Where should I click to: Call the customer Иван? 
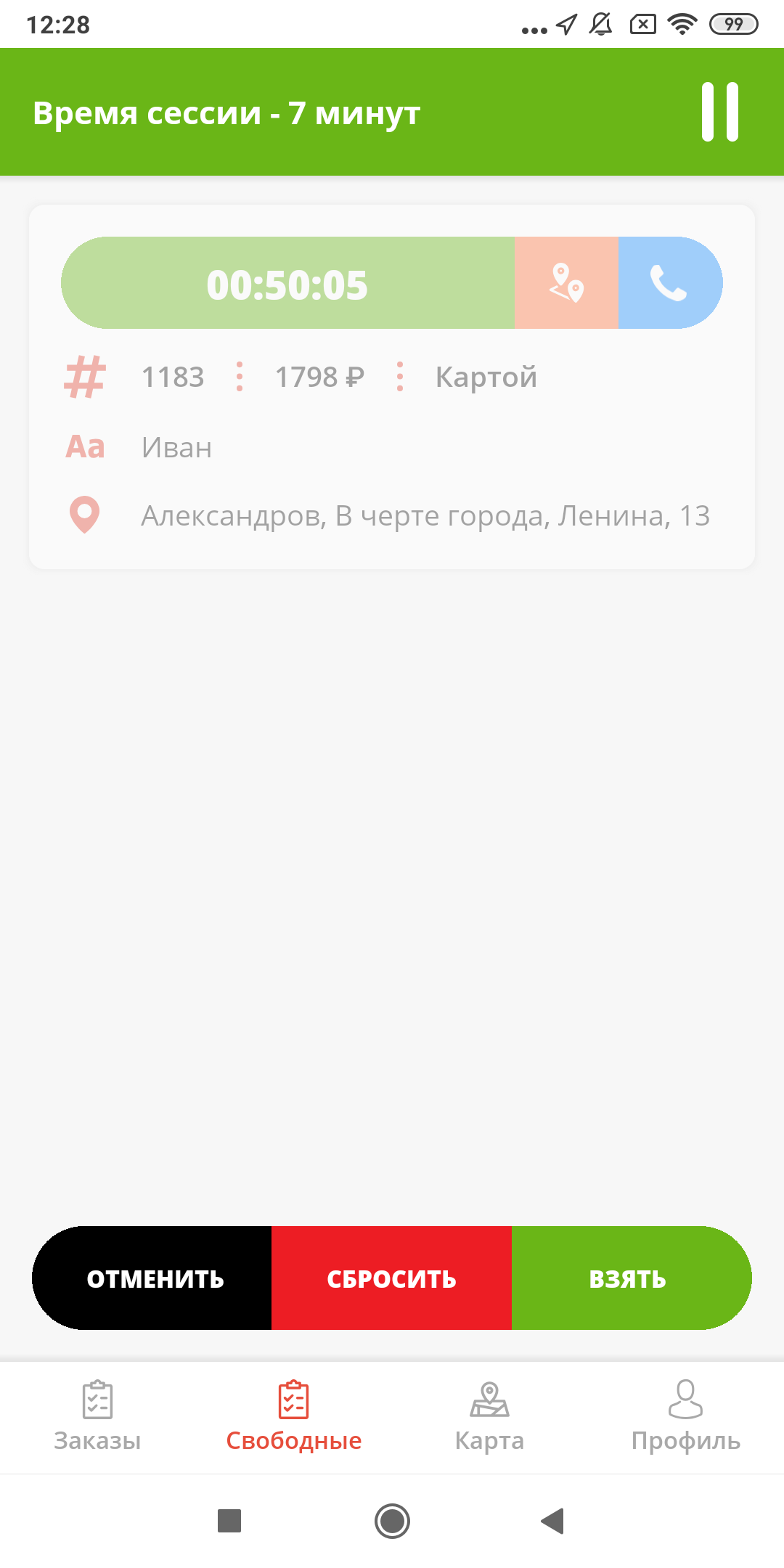click(669, 282)
